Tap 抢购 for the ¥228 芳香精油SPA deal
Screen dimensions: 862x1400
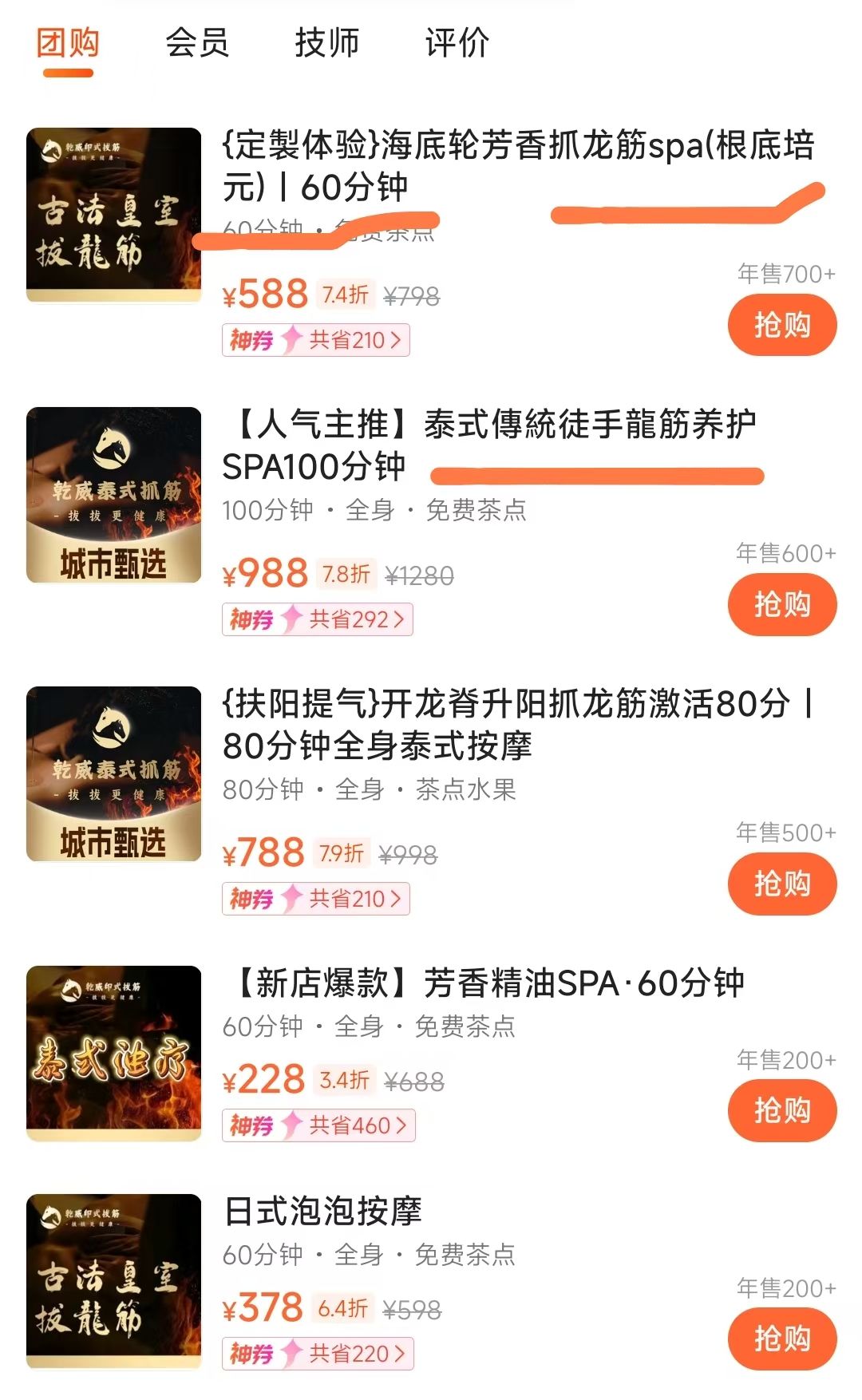782,1110
